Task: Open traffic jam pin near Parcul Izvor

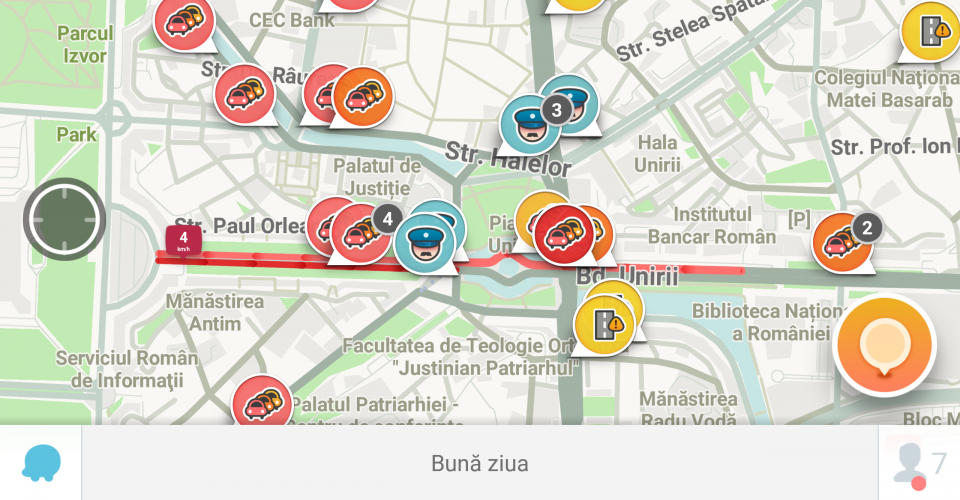Action: pos(184,20)
